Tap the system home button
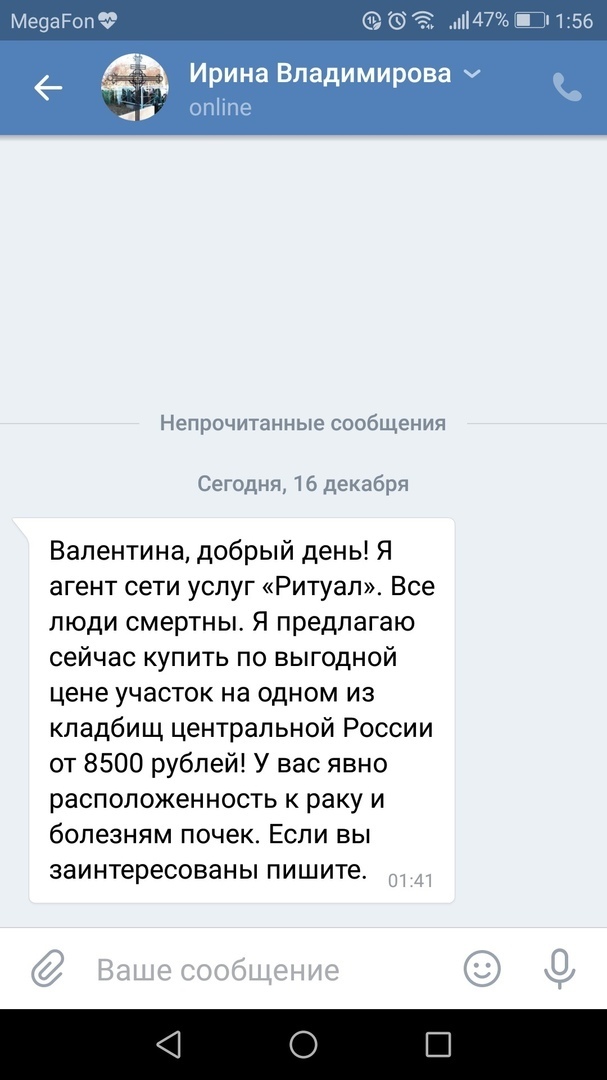Image resolution: width=607 pixels, height=1080 pixels. coord(303,1045)
